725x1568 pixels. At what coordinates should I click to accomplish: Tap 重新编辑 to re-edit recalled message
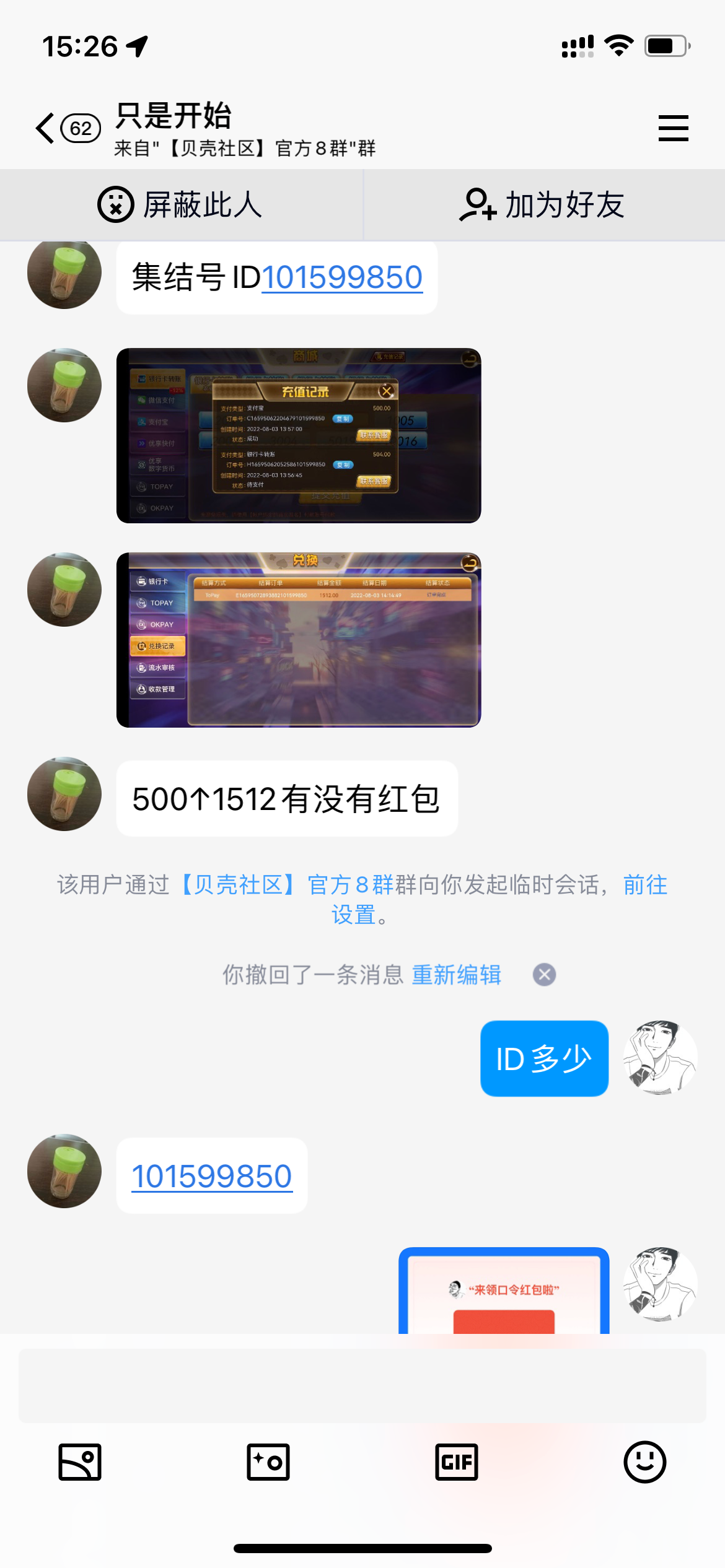point(457,975)
